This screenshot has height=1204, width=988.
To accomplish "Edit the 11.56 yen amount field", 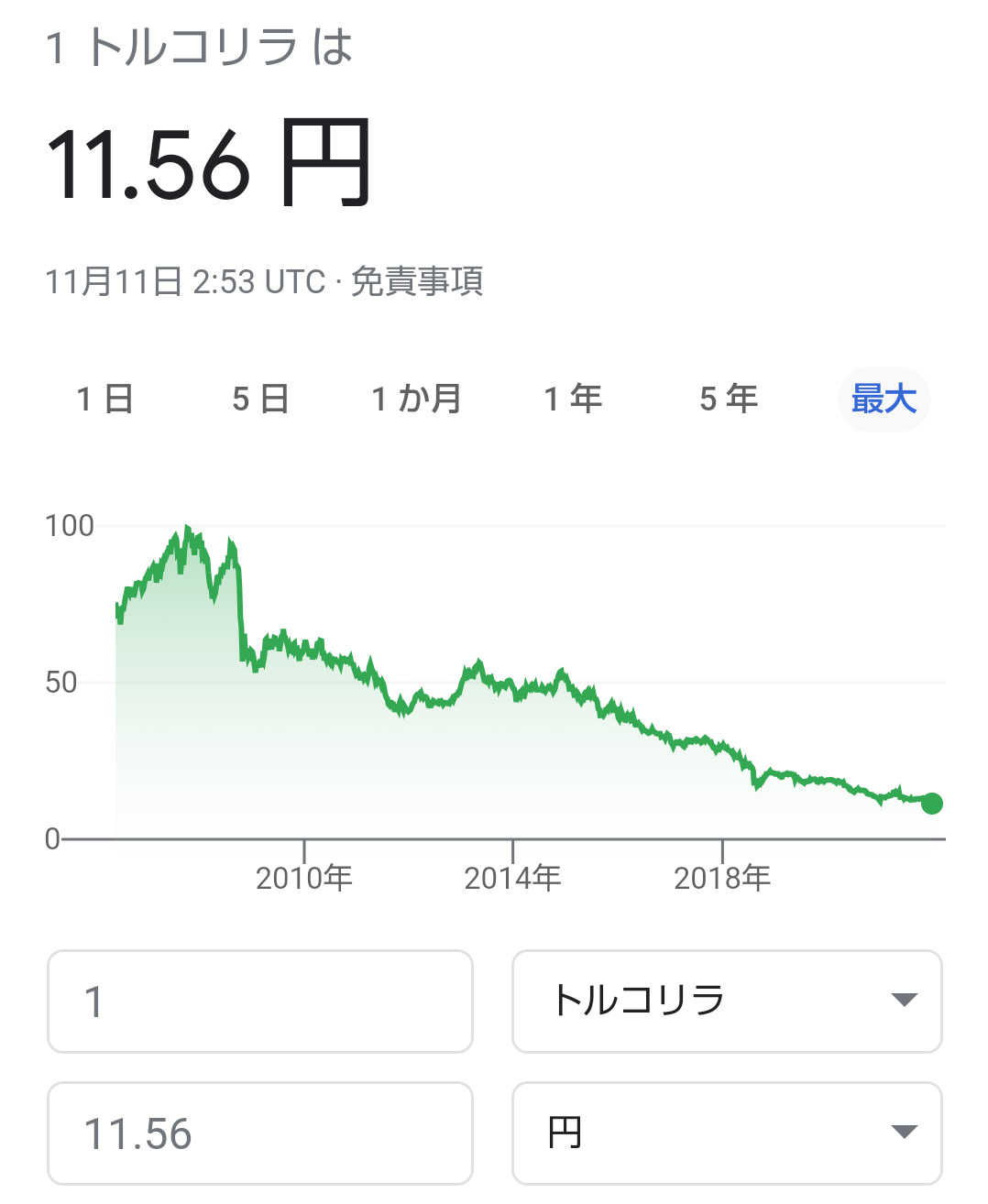I will tap(260, 1133).
